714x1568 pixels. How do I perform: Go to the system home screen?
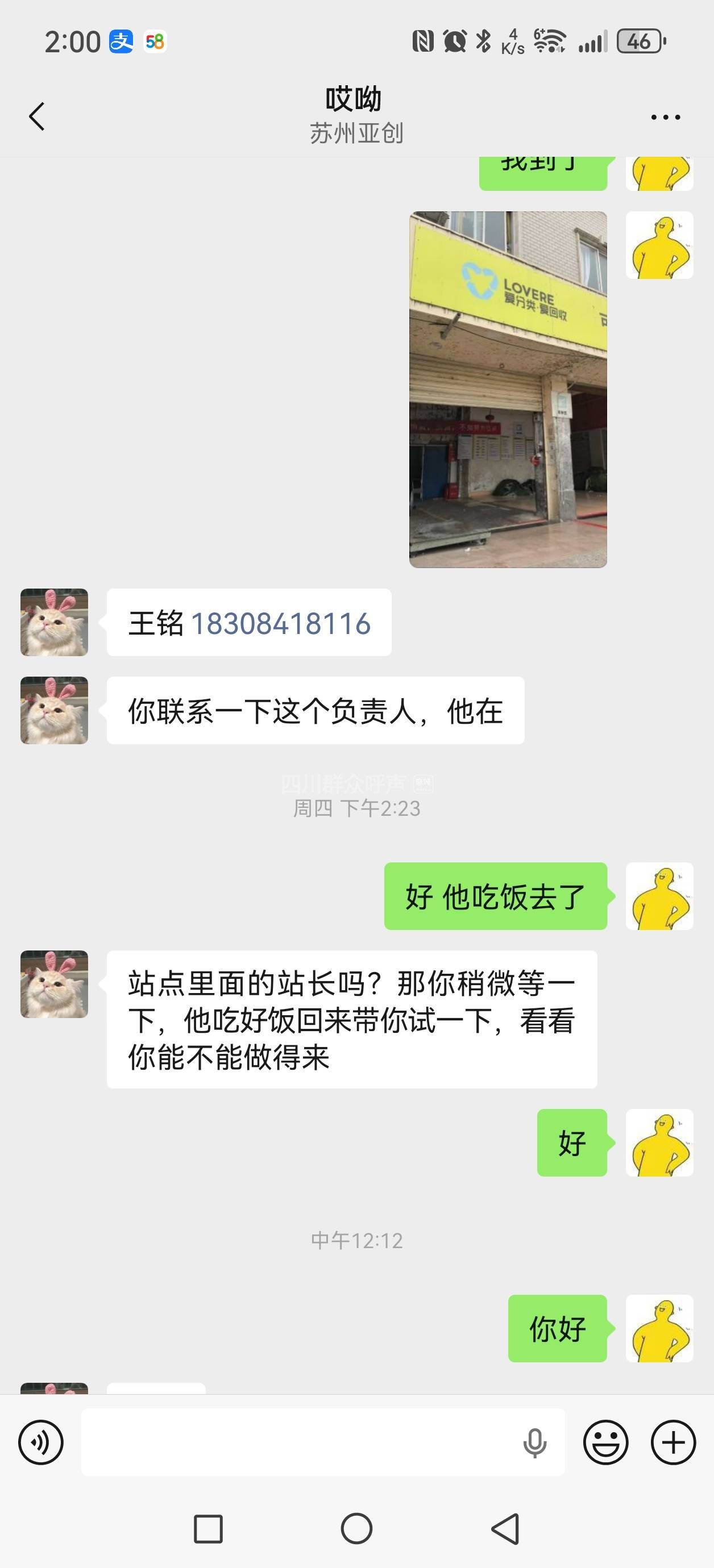pyautogui.click(x=356, y=1528)
